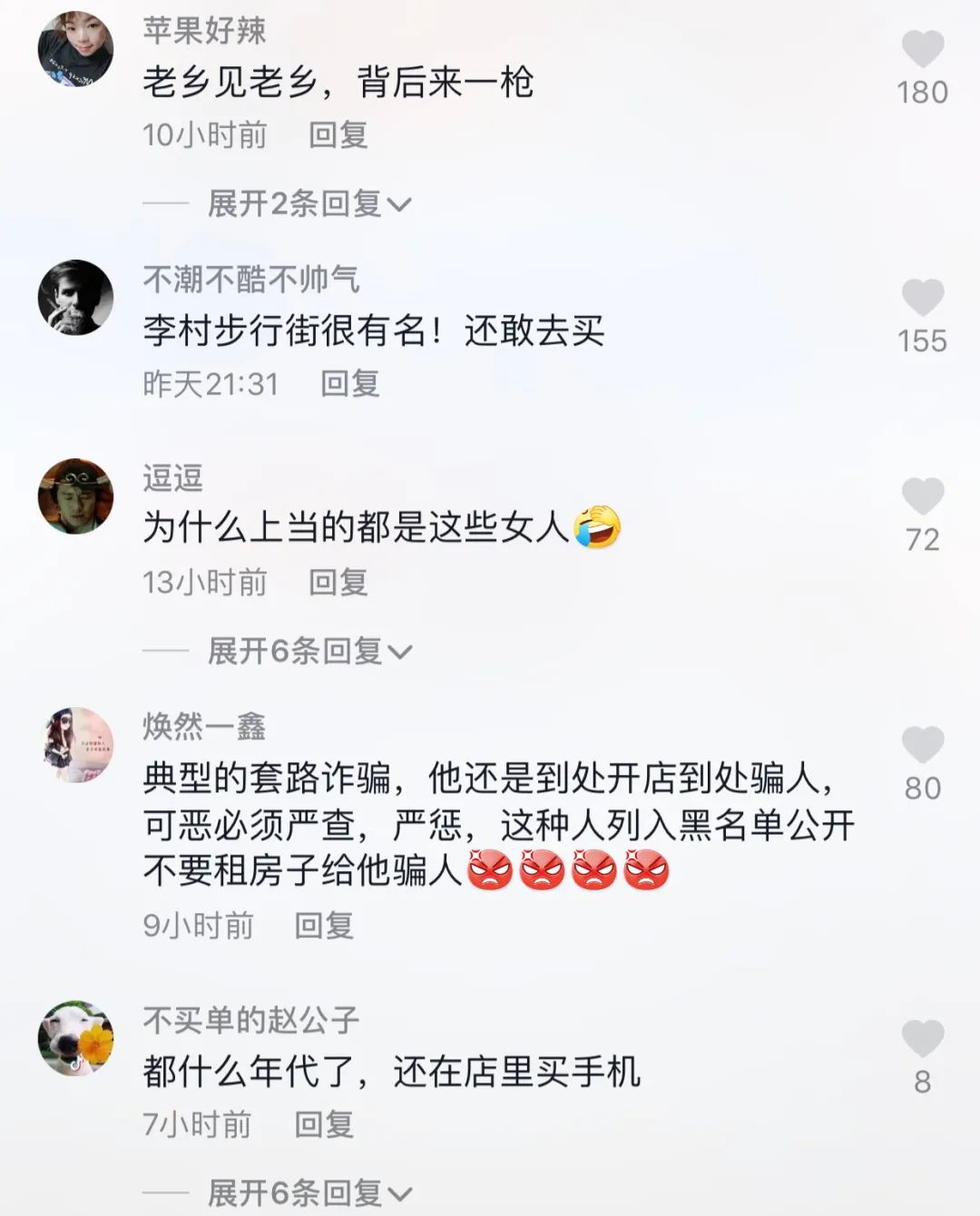Like the comment by 逗逗
Screen dimensions: 980x1216
point(922,496)
